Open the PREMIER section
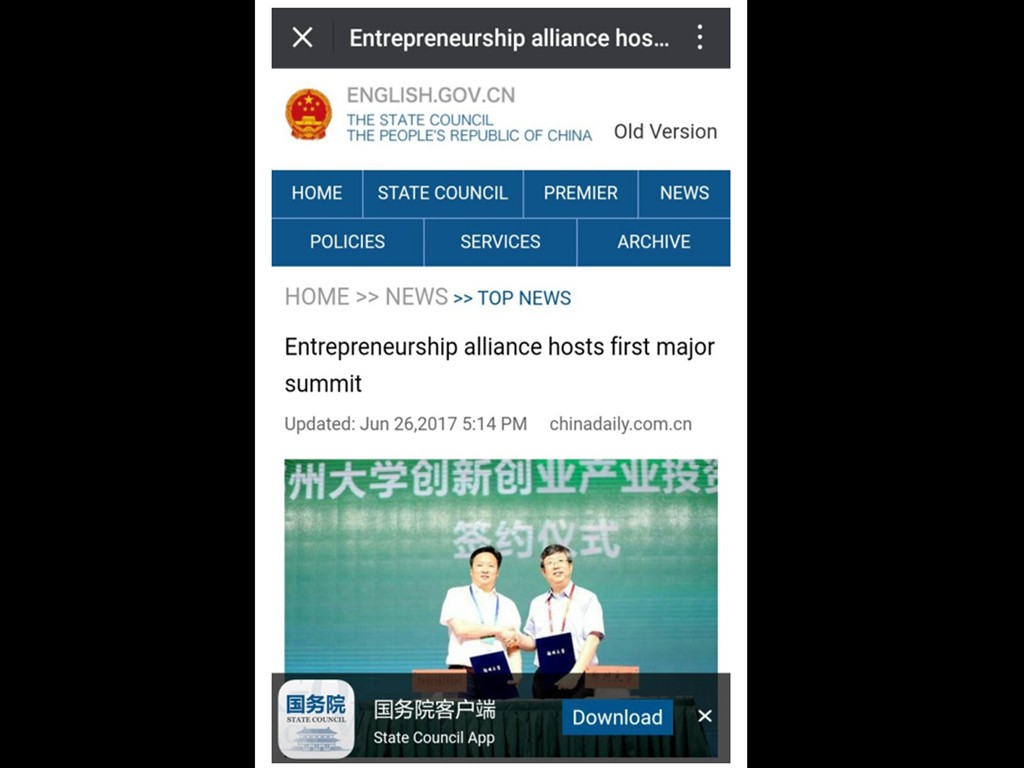 [x=580, y=193]
